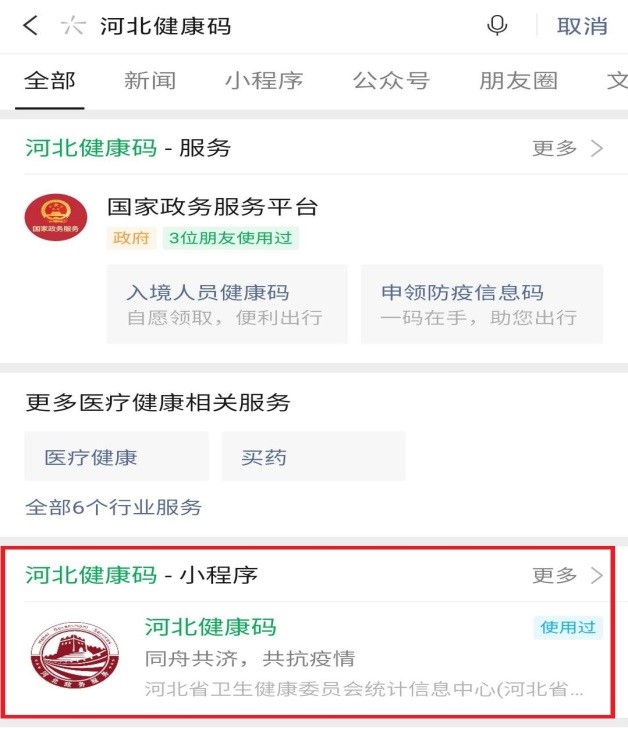This screenshot has height=729, width=628.
Task: Switch to the 公众号 tab
Action: coord(391,81)
